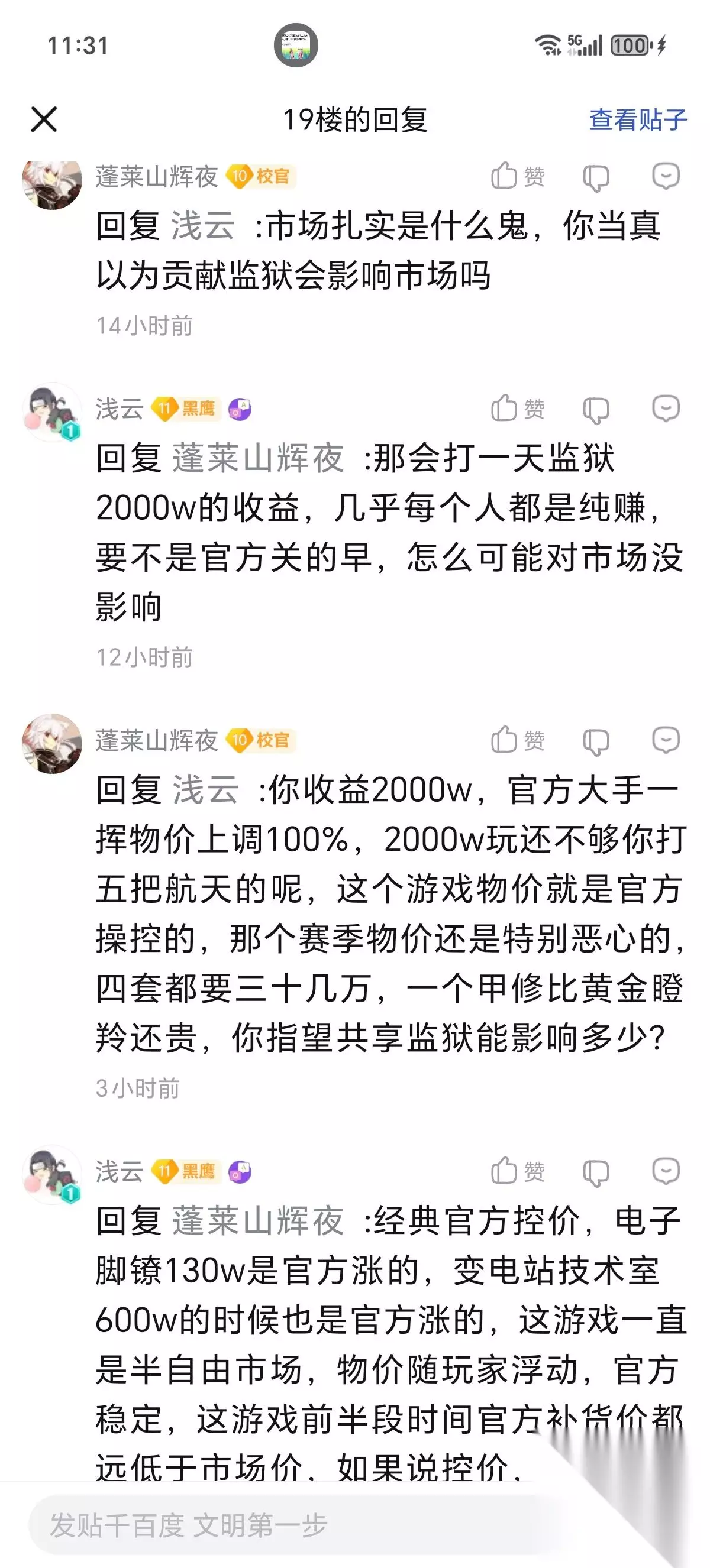This screenshot has width=710, height=1568.
Task: Dislike 蓬莱山辉夜's 14小时前 reply
Action: [x=596, y=178]
